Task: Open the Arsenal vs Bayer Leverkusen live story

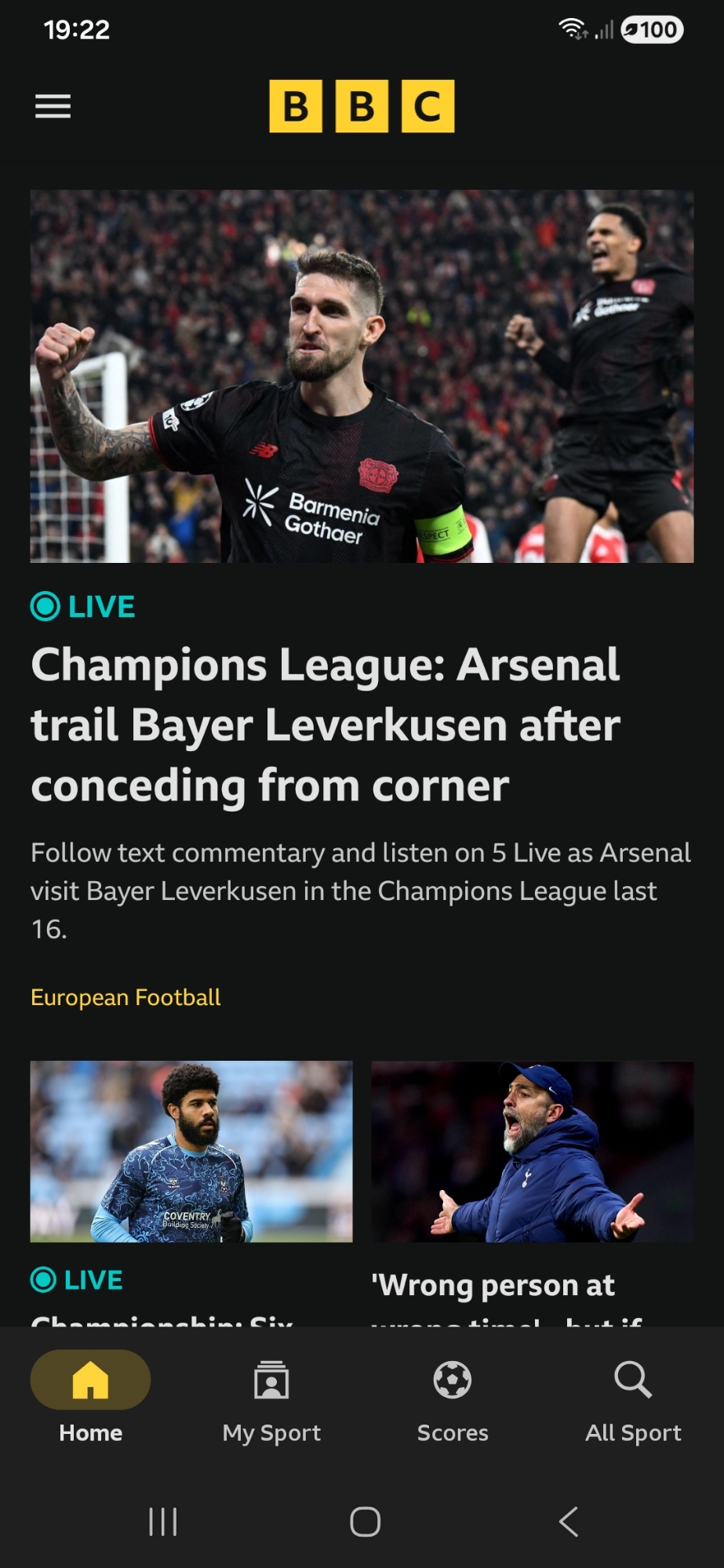Action: 325,724
